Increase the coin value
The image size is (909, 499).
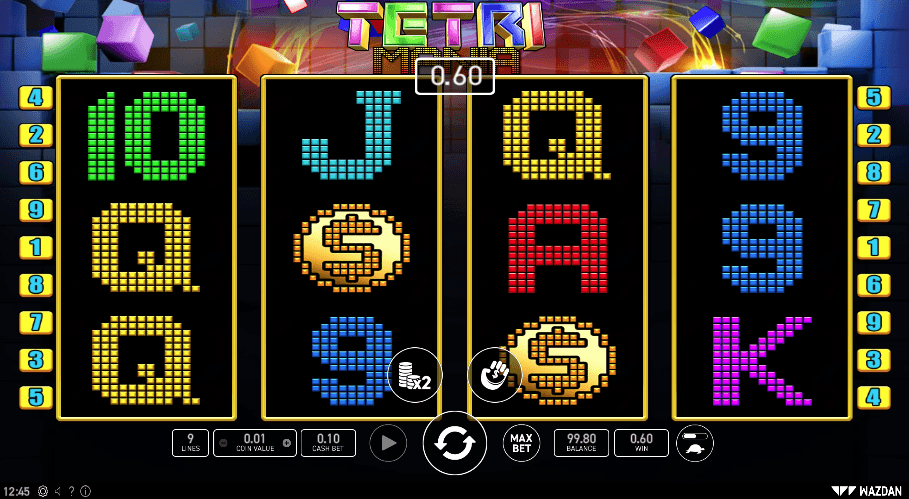[x=287, y=442]
